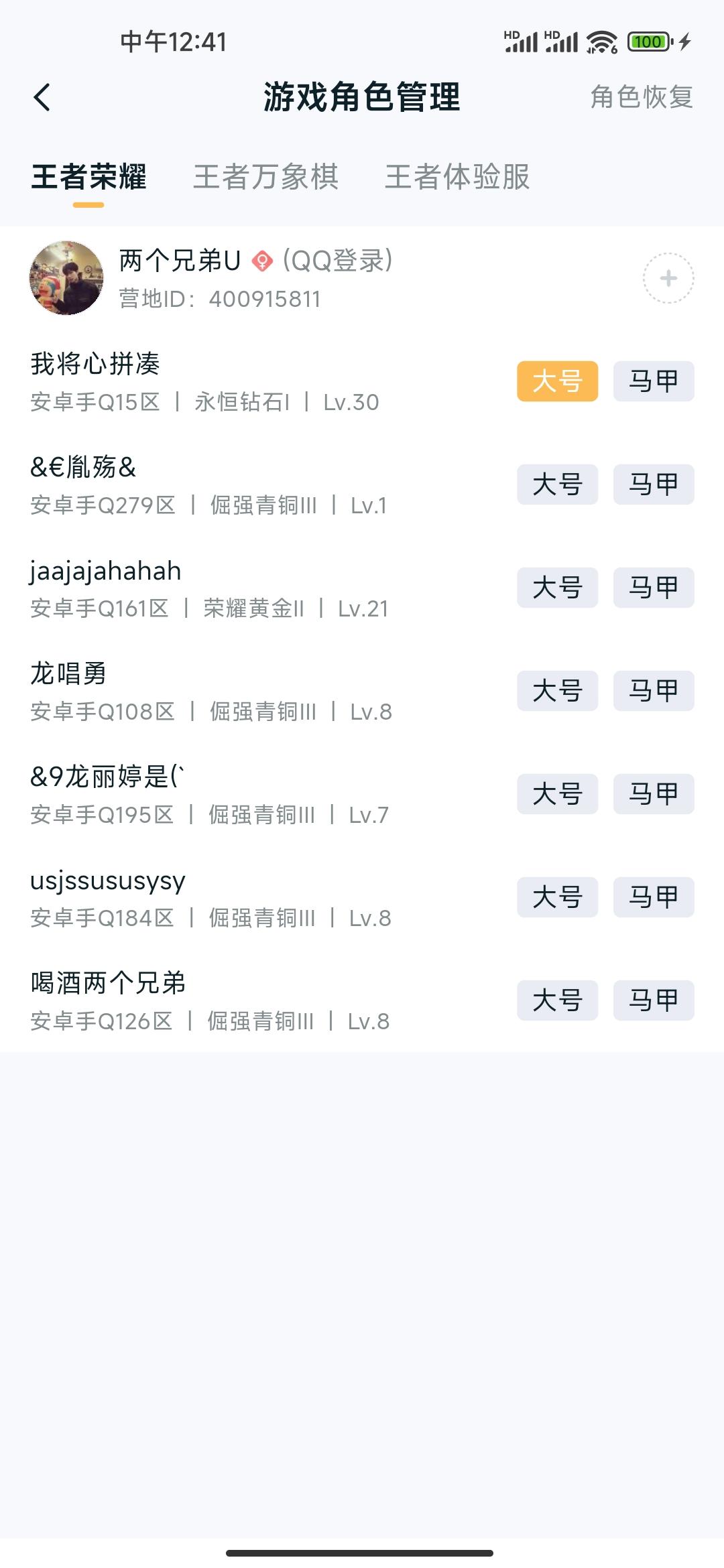Viewport: 724px width, 1568px height.
Task: Click the charging bolt icon near battery
Action: tap(684, 42)
